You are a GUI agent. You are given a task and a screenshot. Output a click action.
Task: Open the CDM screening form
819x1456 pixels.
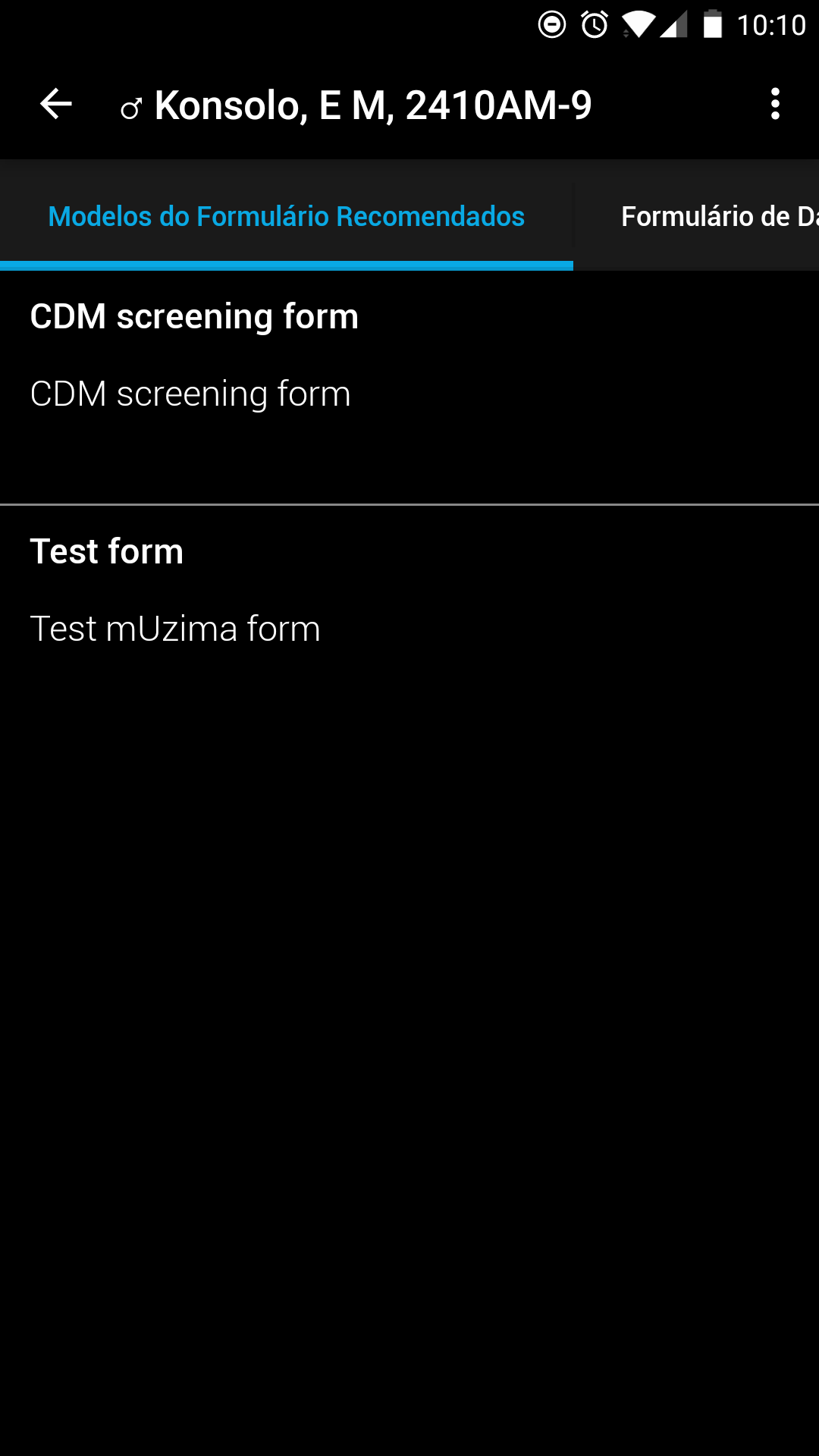click(x=409, y=388)
